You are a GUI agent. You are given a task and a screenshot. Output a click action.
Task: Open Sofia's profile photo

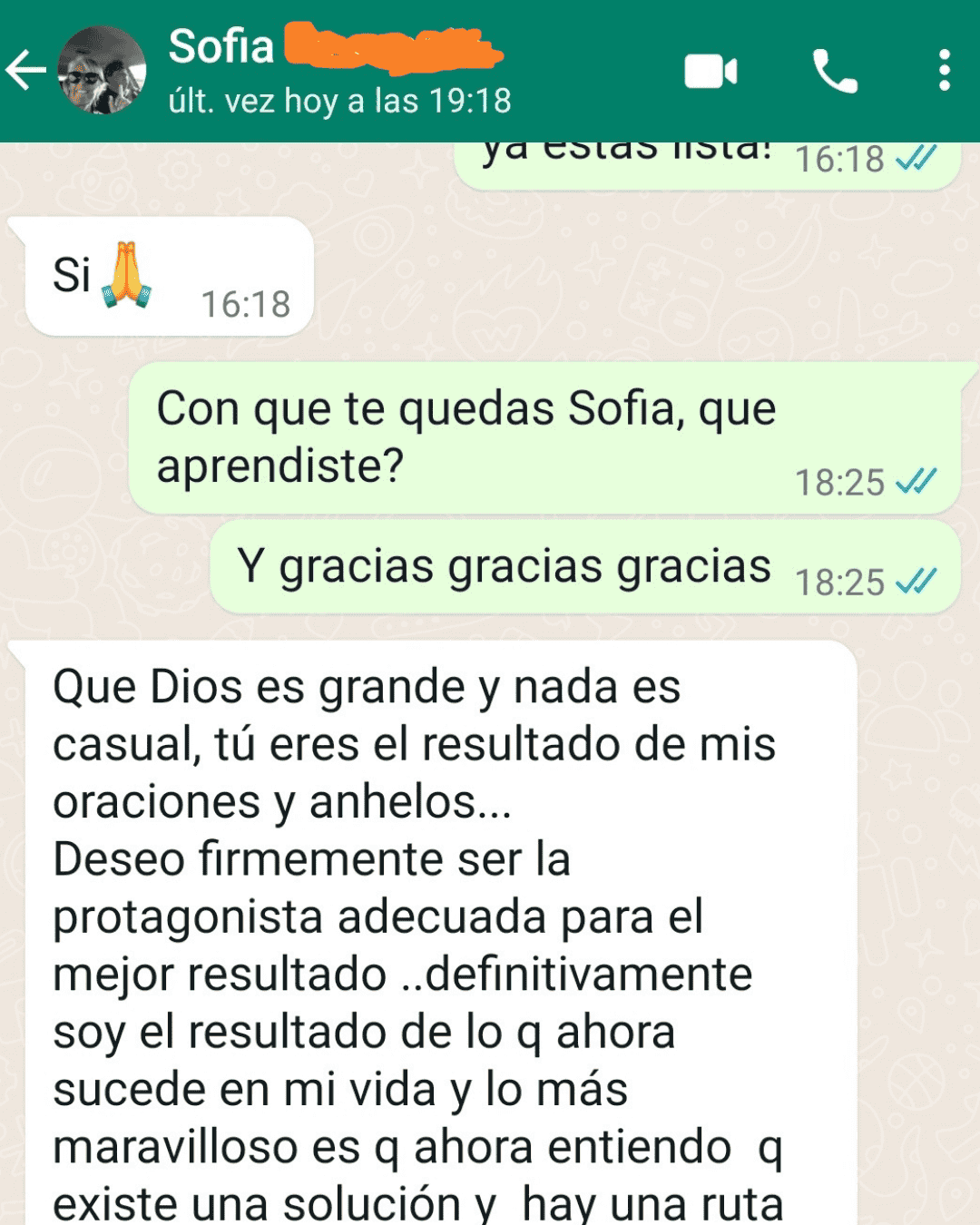pyautogui.click(x=102, y=70)
